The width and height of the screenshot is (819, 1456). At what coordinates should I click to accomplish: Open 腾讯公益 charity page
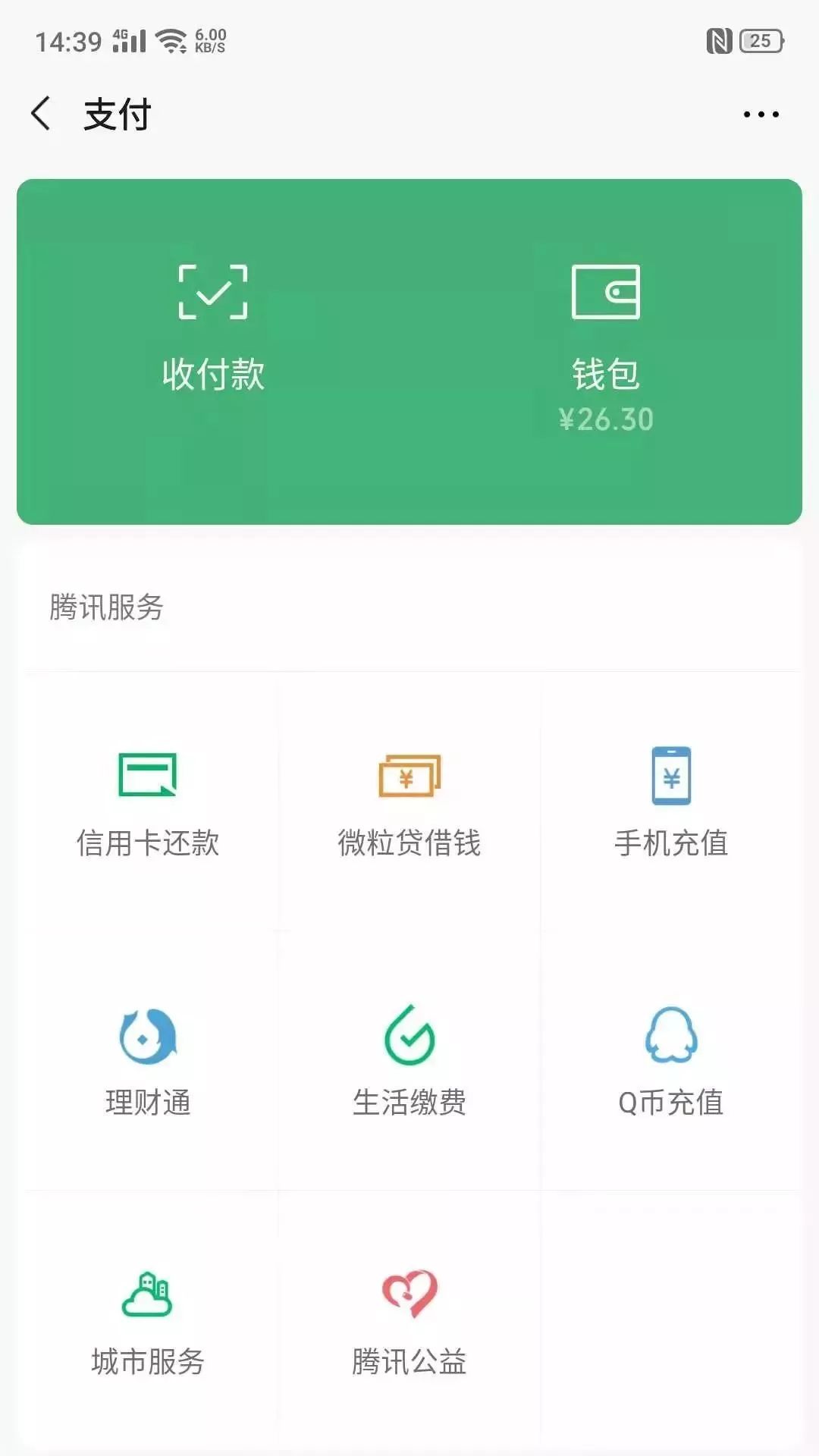pos(409,1323)
